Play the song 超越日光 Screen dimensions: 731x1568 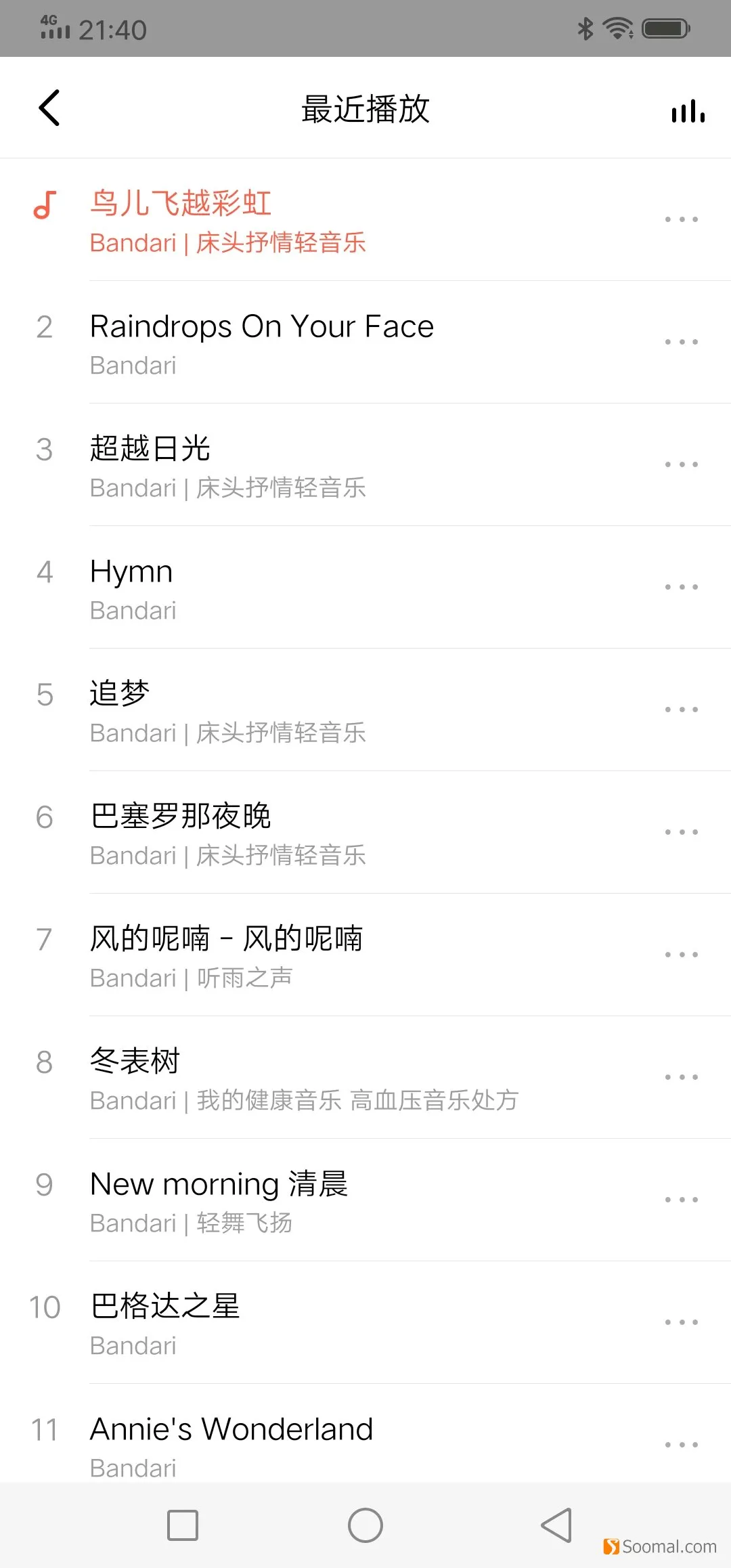pos(365,465)
